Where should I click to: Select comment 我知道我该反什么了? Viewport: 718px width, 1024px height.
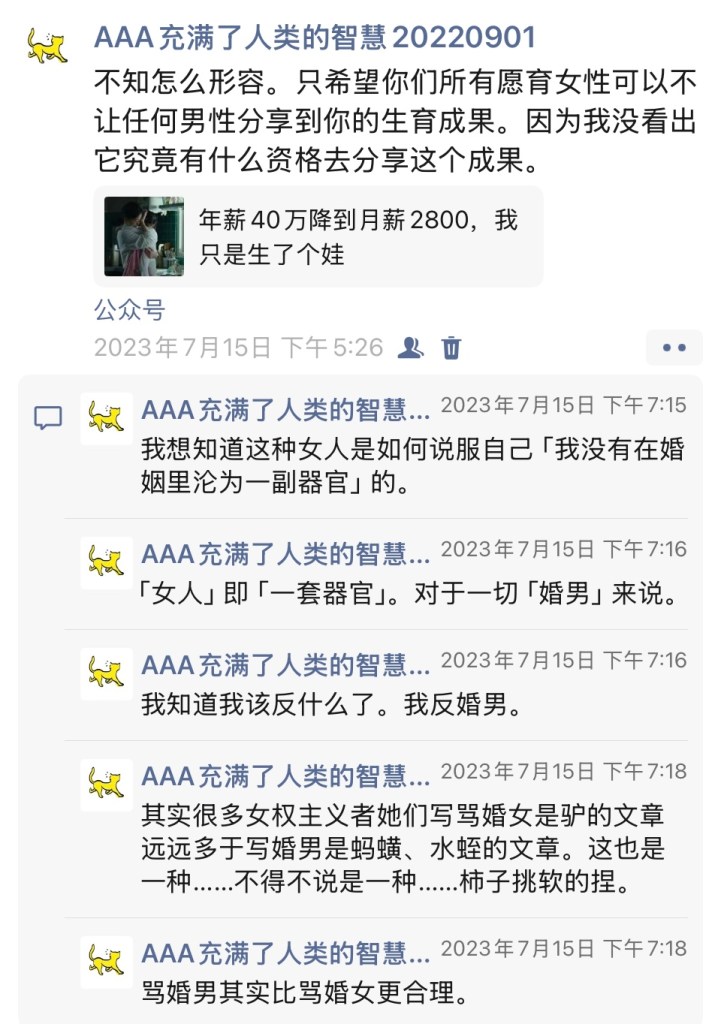tap(331, 704)
